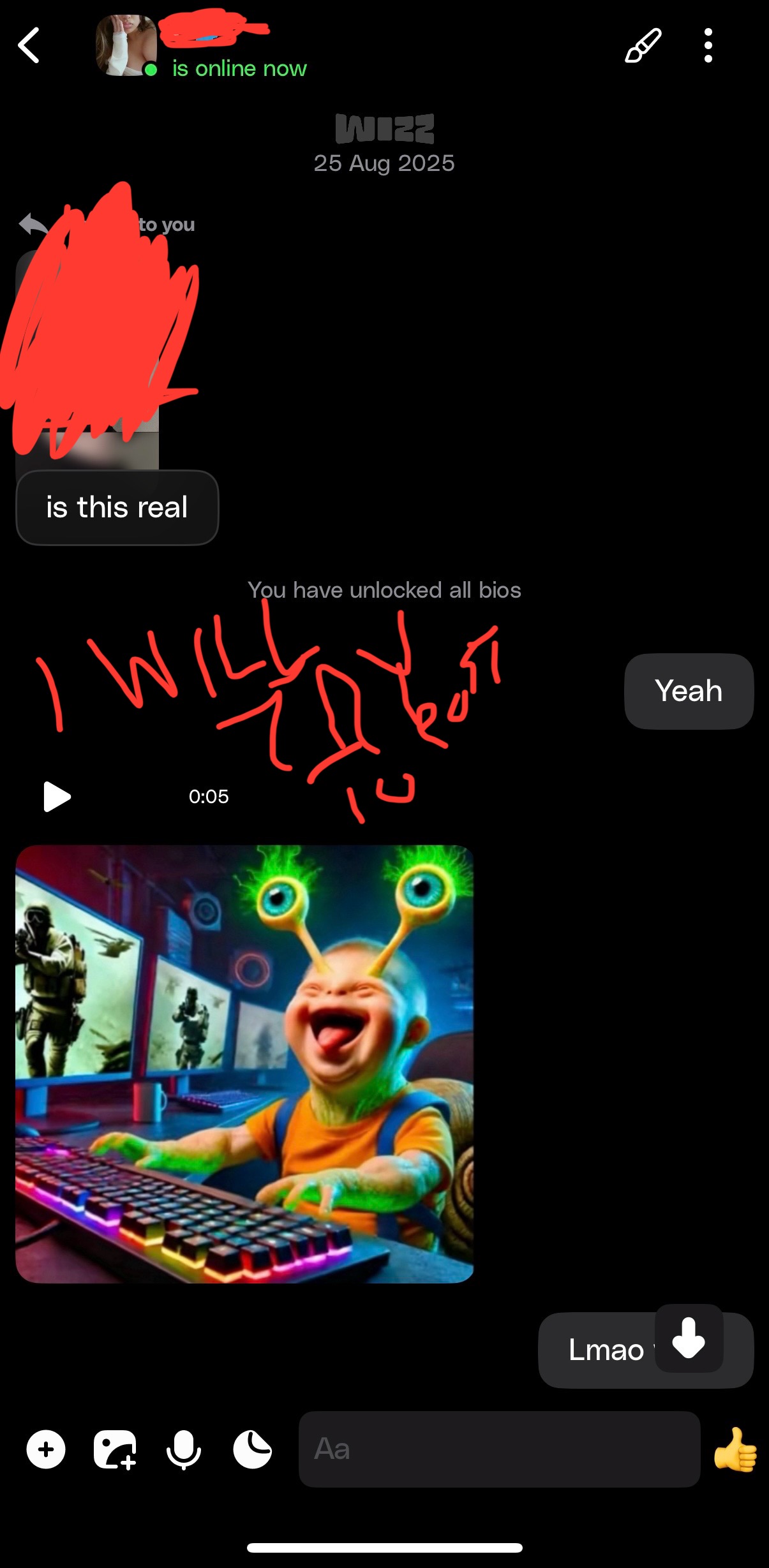
Task: Jump to latest messages with down arrow
Action: [689, 1338]
